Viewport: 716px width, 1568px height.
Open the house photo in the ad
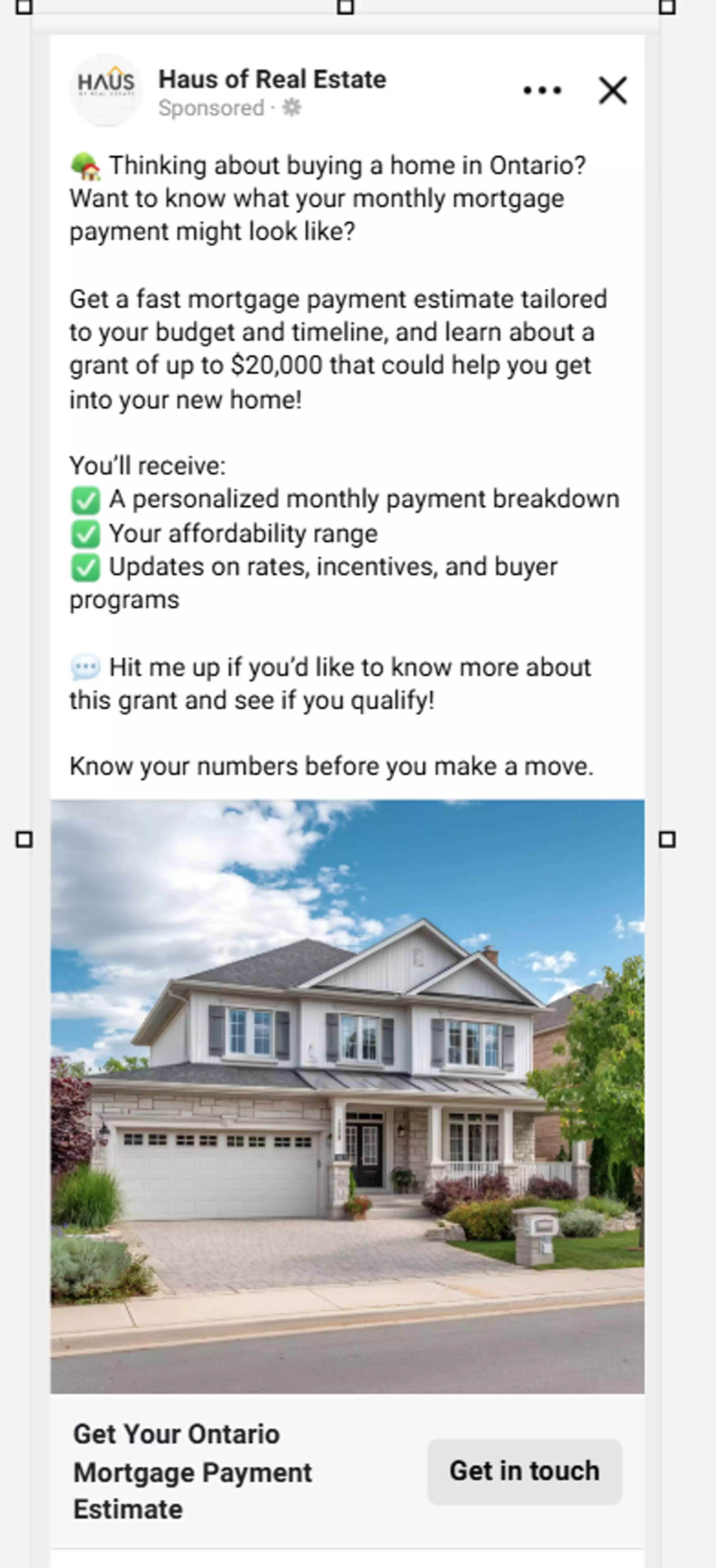[347, 1096]
